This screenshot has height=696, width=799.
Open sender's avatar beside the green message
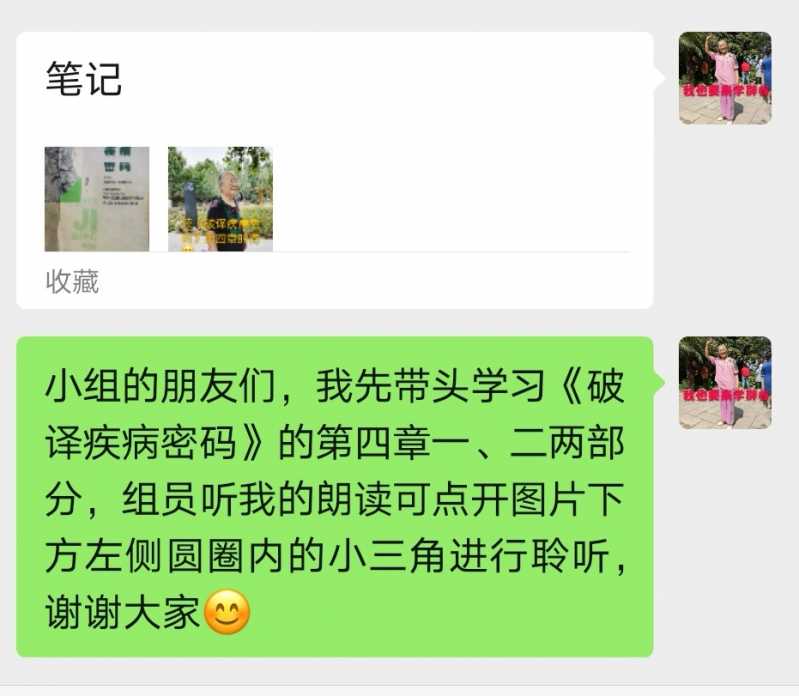pyautogui.click(x=724, y=382)
